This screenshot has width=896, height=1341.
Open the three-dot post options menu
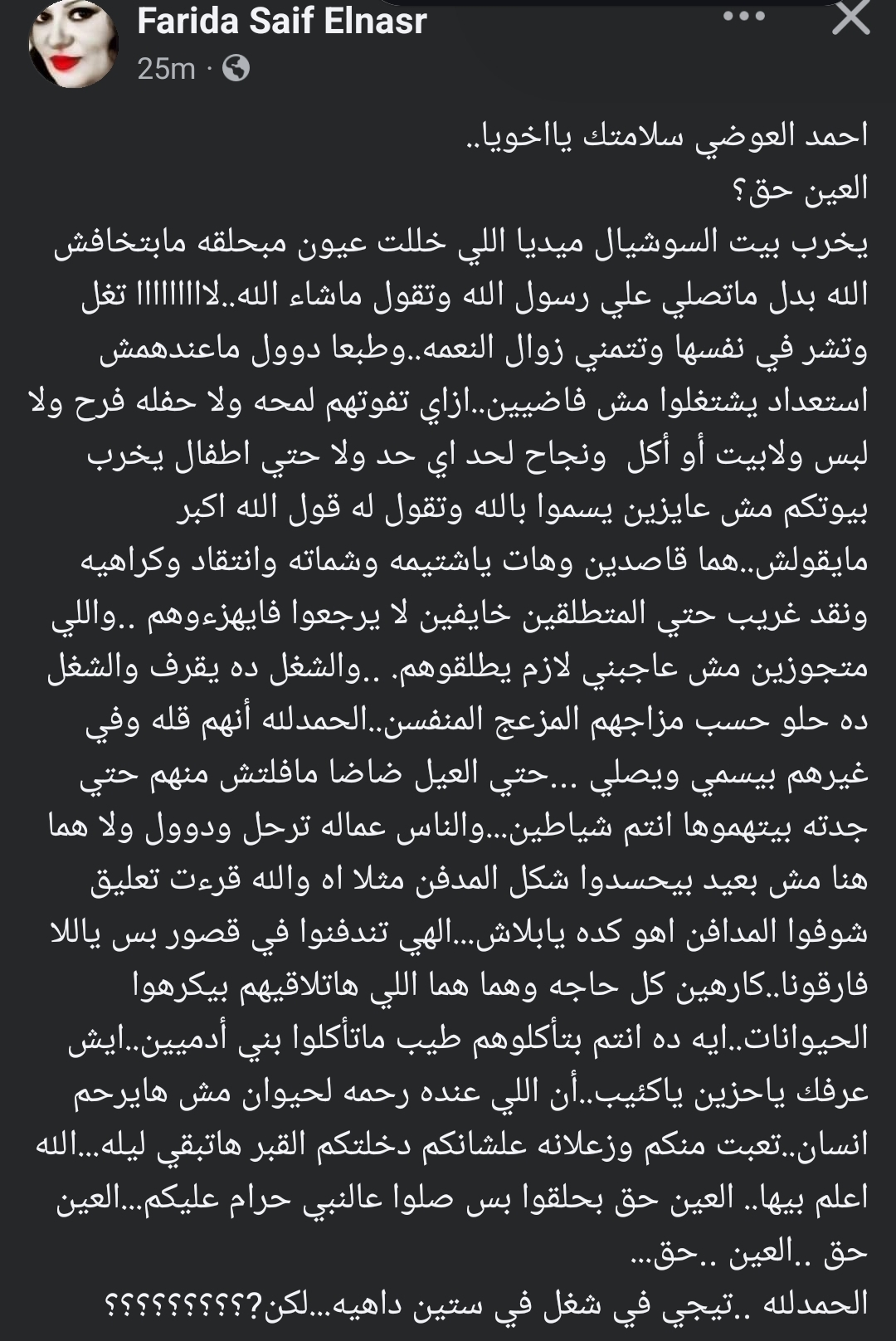(744, 17)
